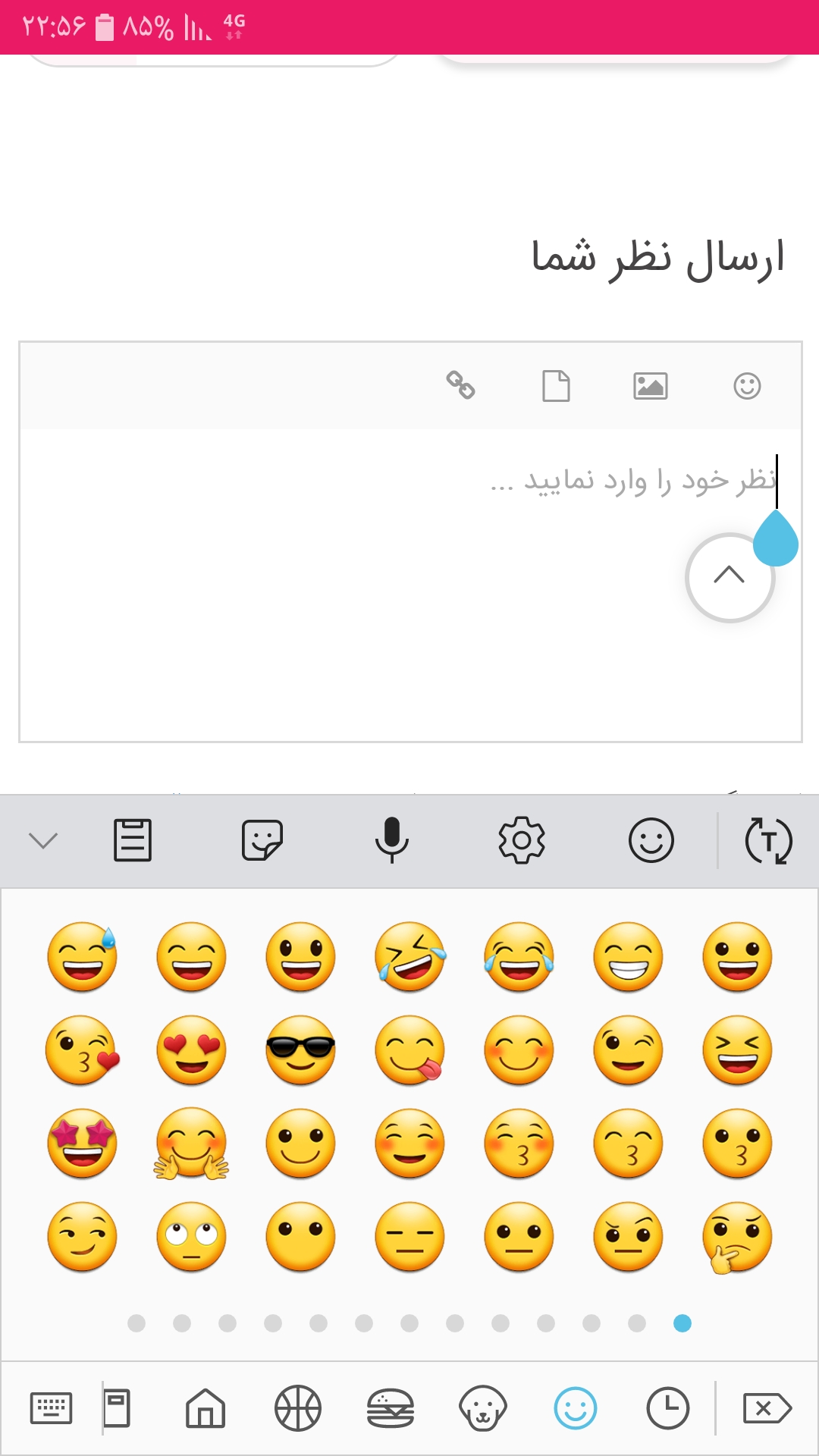Open the keyboard stickers panel
This screenshot has height=1456, width=819.
[x=262, y=840]
